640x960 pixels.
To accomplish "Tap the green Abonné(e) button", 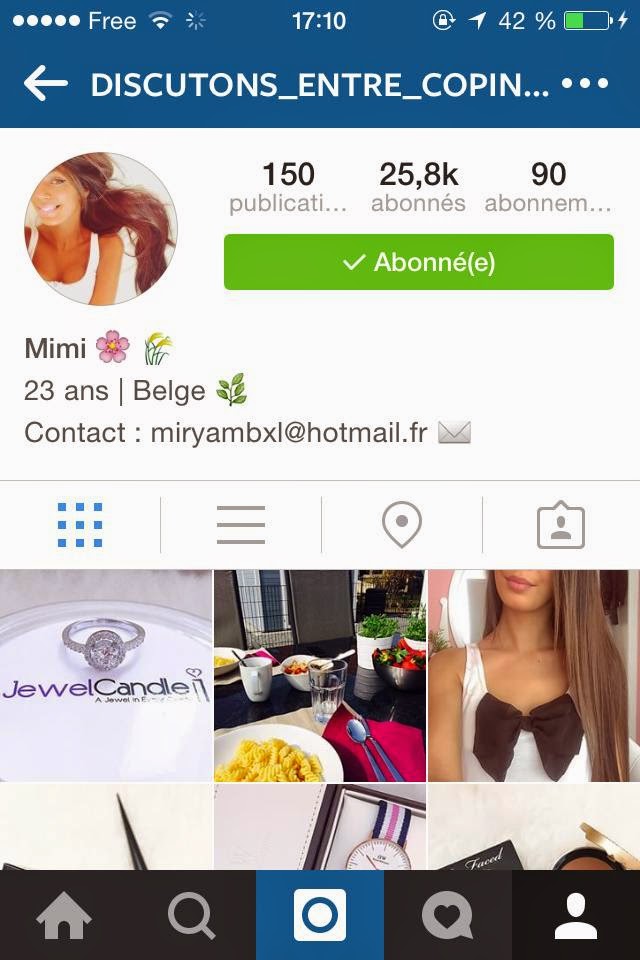I will pyautogui.click(x=418, y=262).
